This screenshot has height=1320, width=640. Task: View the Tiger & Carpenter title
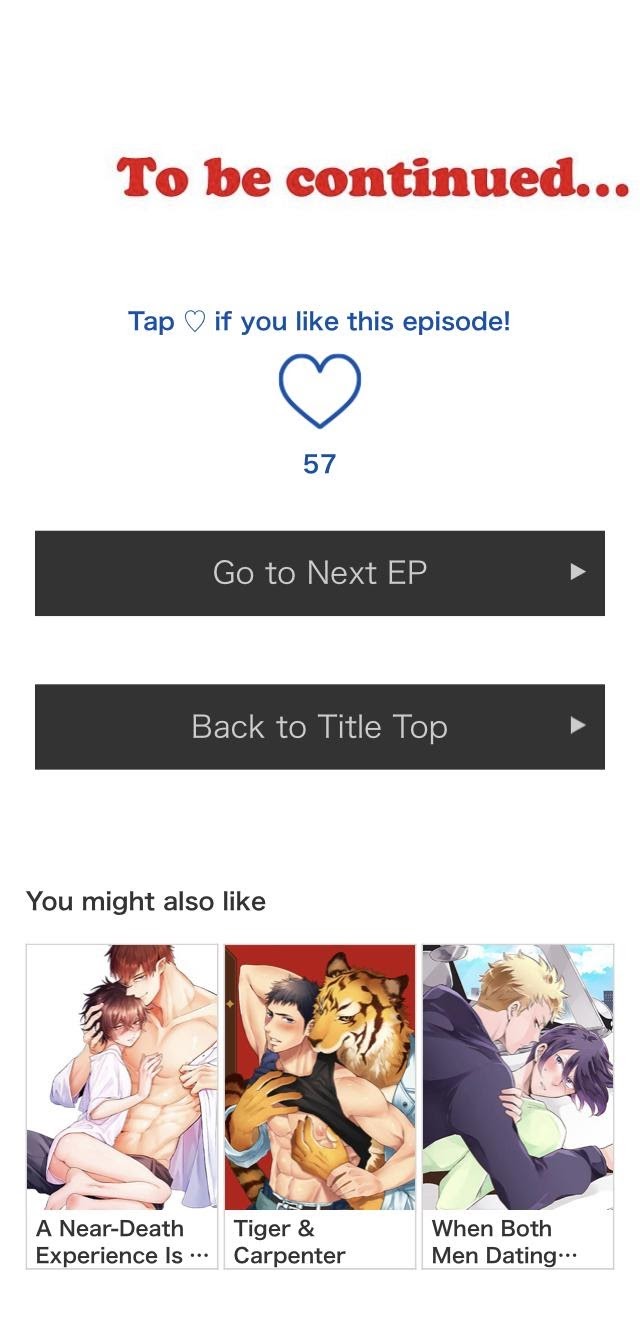tap(320, 1105)
